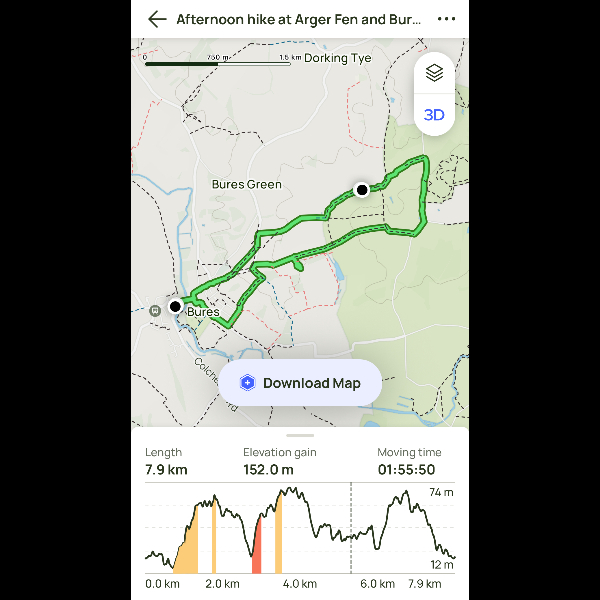
Task: Open the map layers selector
Action: pos(434,73)
